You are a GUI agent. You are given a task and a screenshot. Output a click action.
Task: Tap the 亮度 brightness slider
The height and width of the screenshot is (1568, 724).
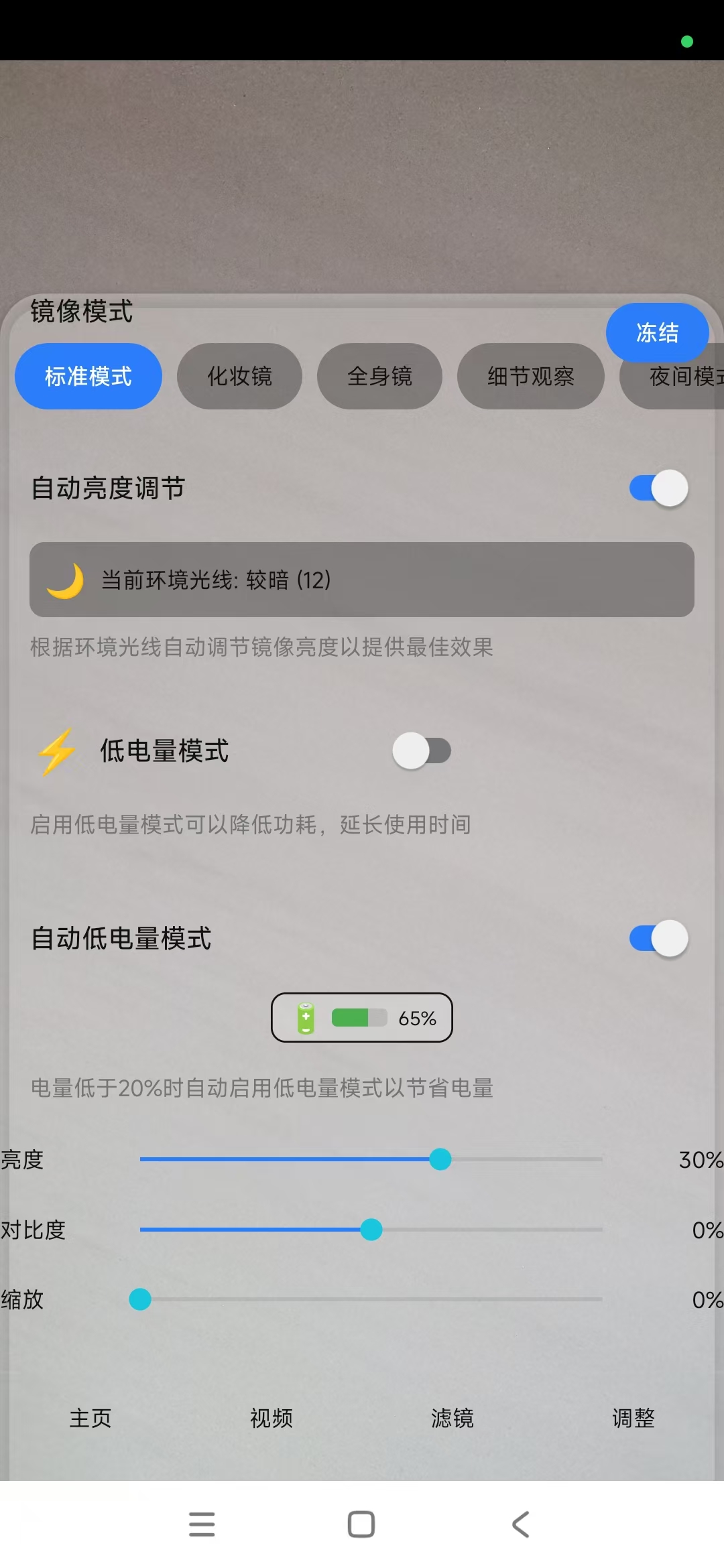coord(440,1159)
